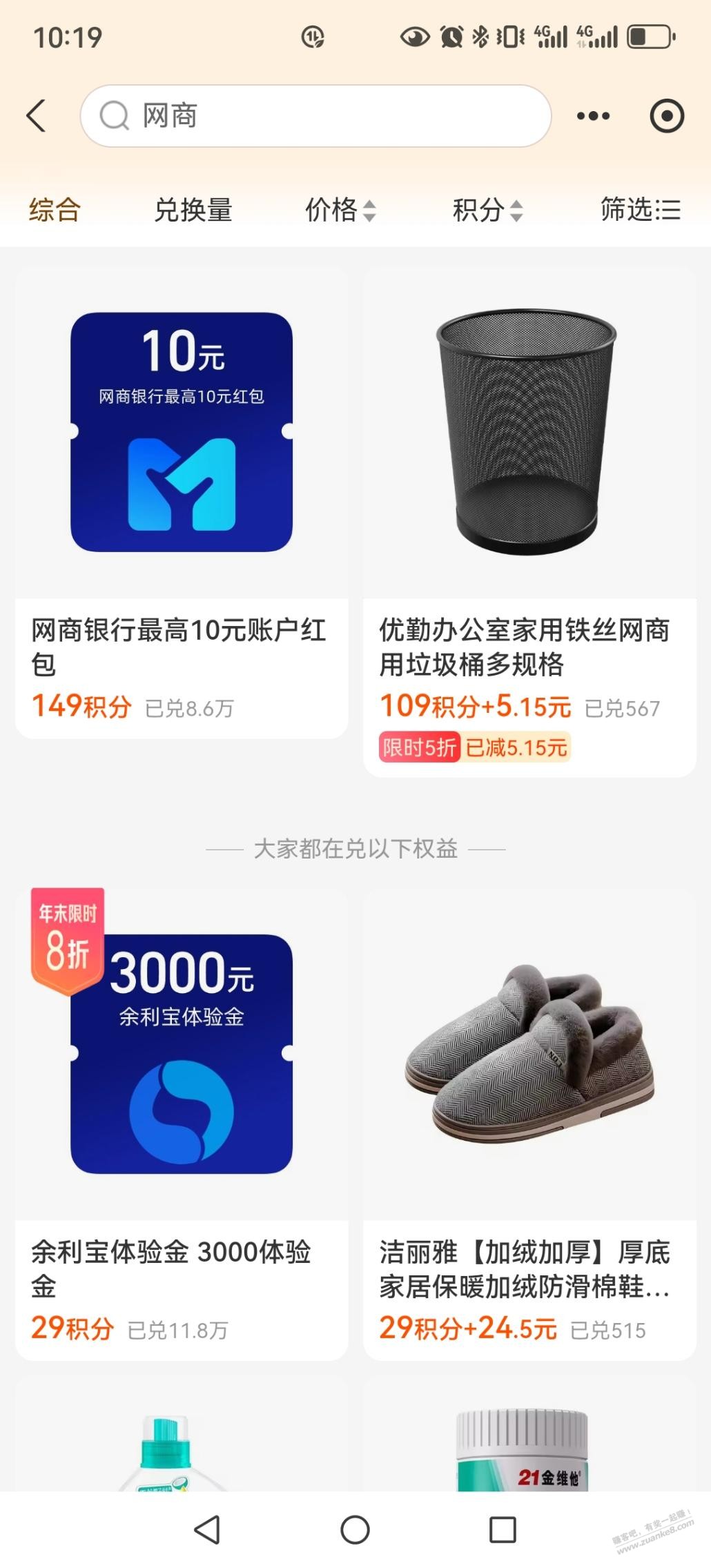View the 洁丽雅 加绒棉鞋 product
711x1568 pixels.
point(529,1125)
